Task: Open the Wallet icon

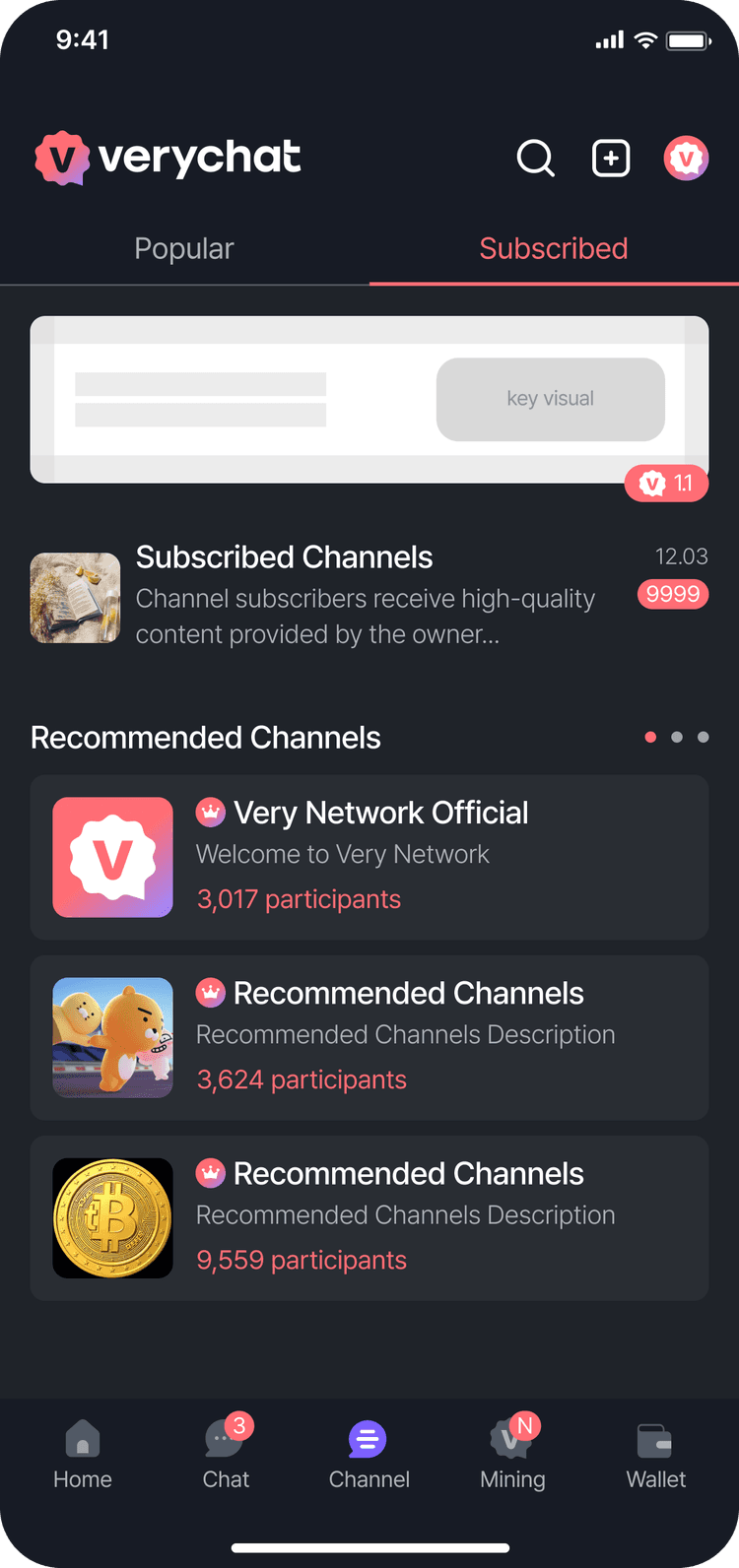Action: 655,1438
